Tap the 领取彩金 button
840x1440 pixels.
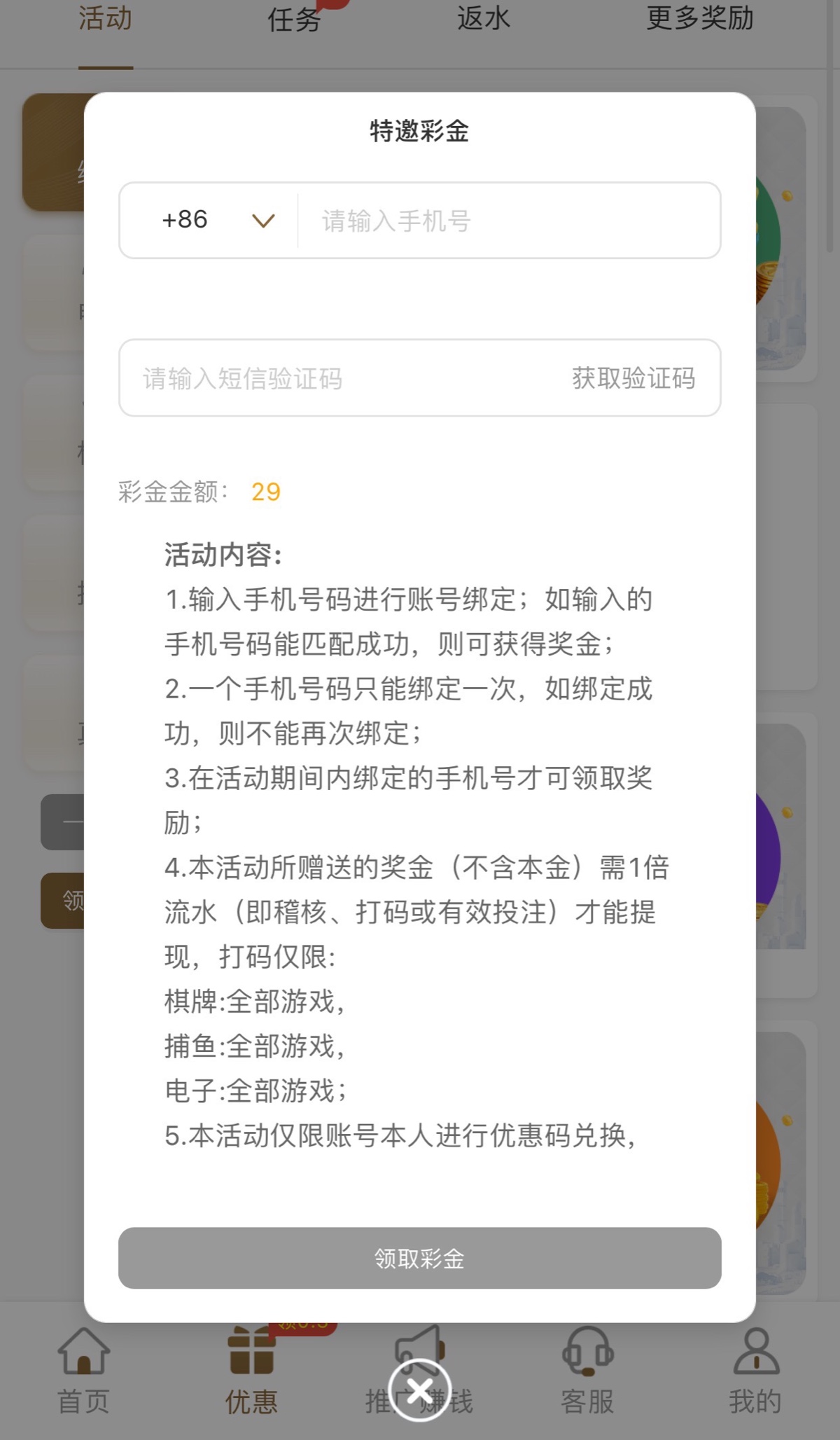point(419,1258)
